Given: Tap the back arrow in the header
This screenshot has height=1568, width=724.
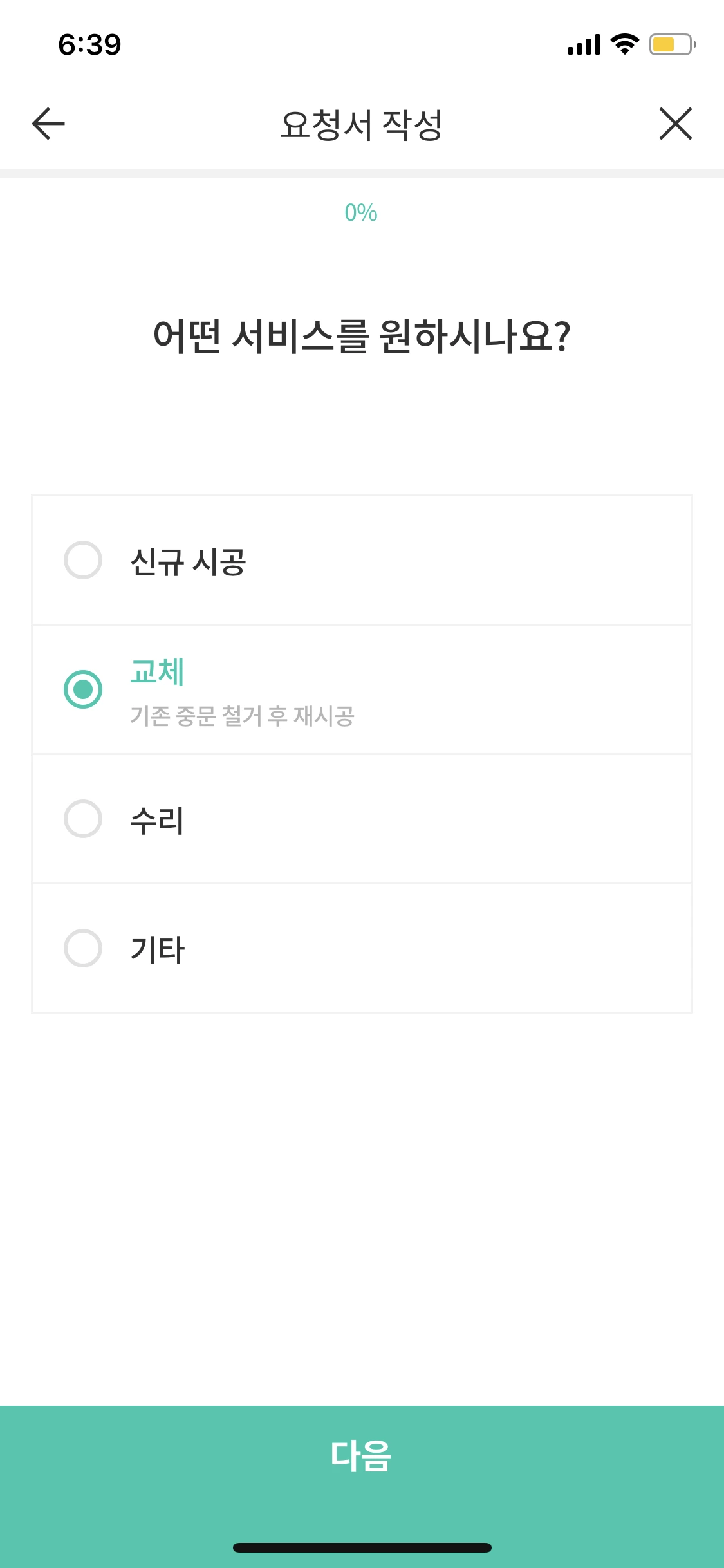Looking at the screenshot, I should pyautogui.click(x=46, y=124).
